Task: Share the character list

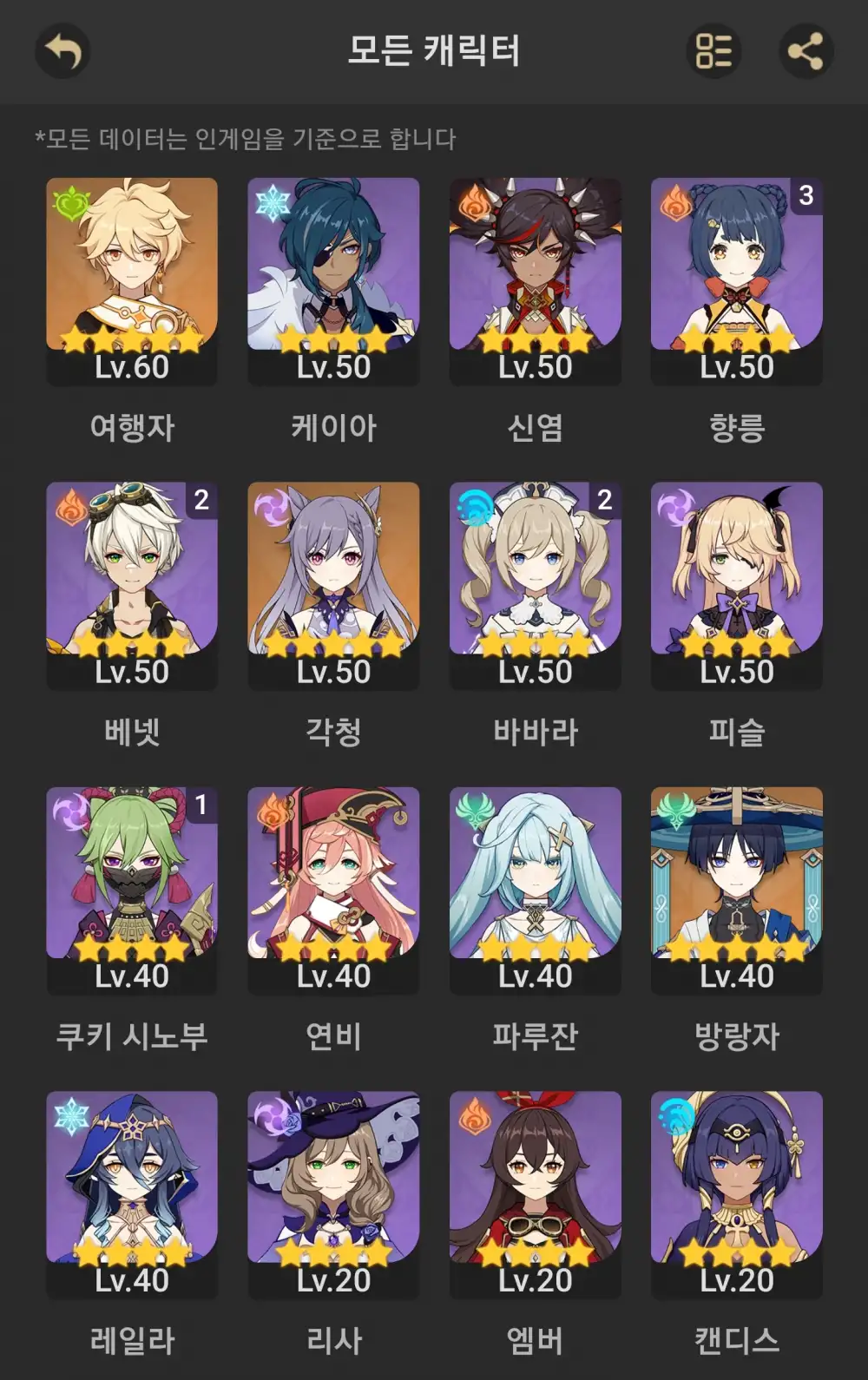Action: (806, 50)
